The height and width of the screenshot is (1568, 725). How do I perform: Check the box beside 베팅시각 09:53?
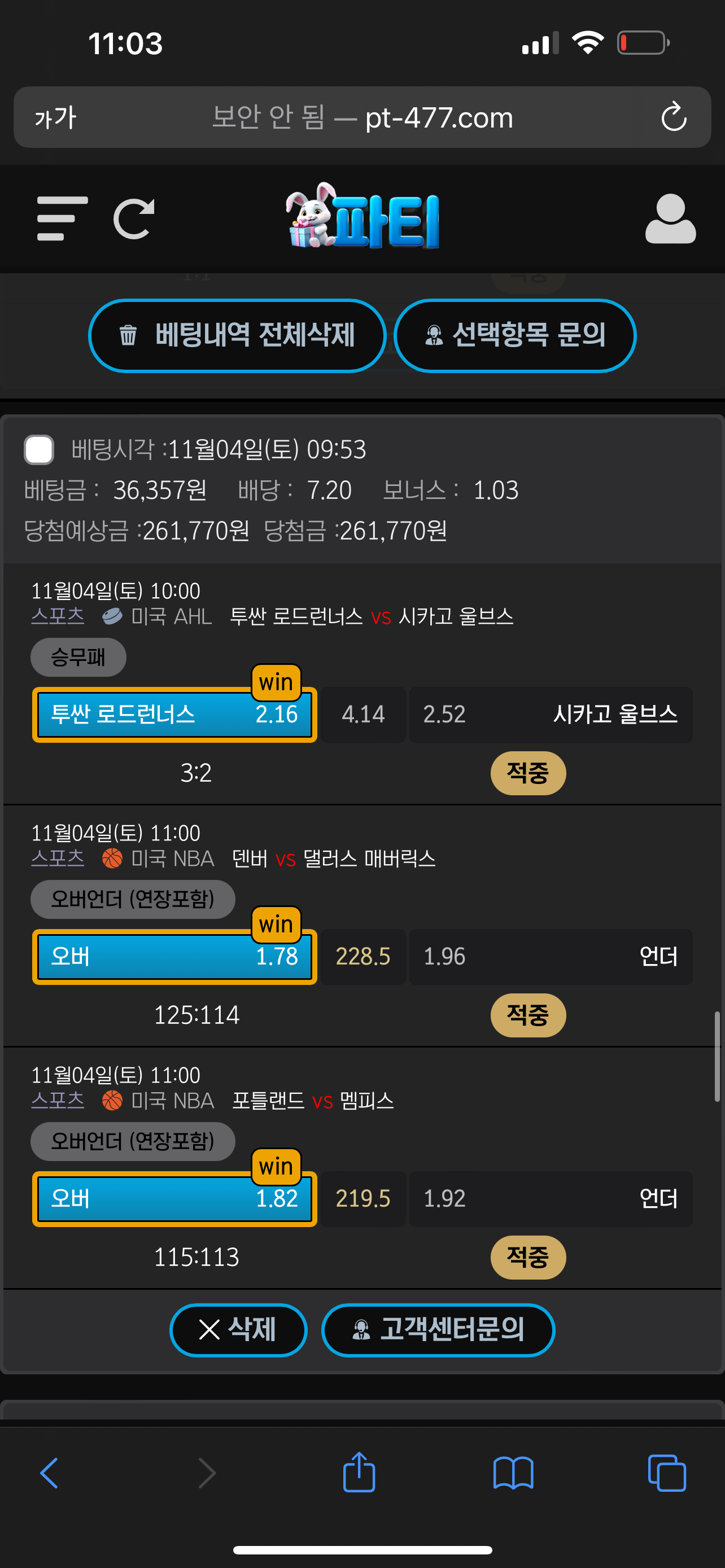point(39,450)
